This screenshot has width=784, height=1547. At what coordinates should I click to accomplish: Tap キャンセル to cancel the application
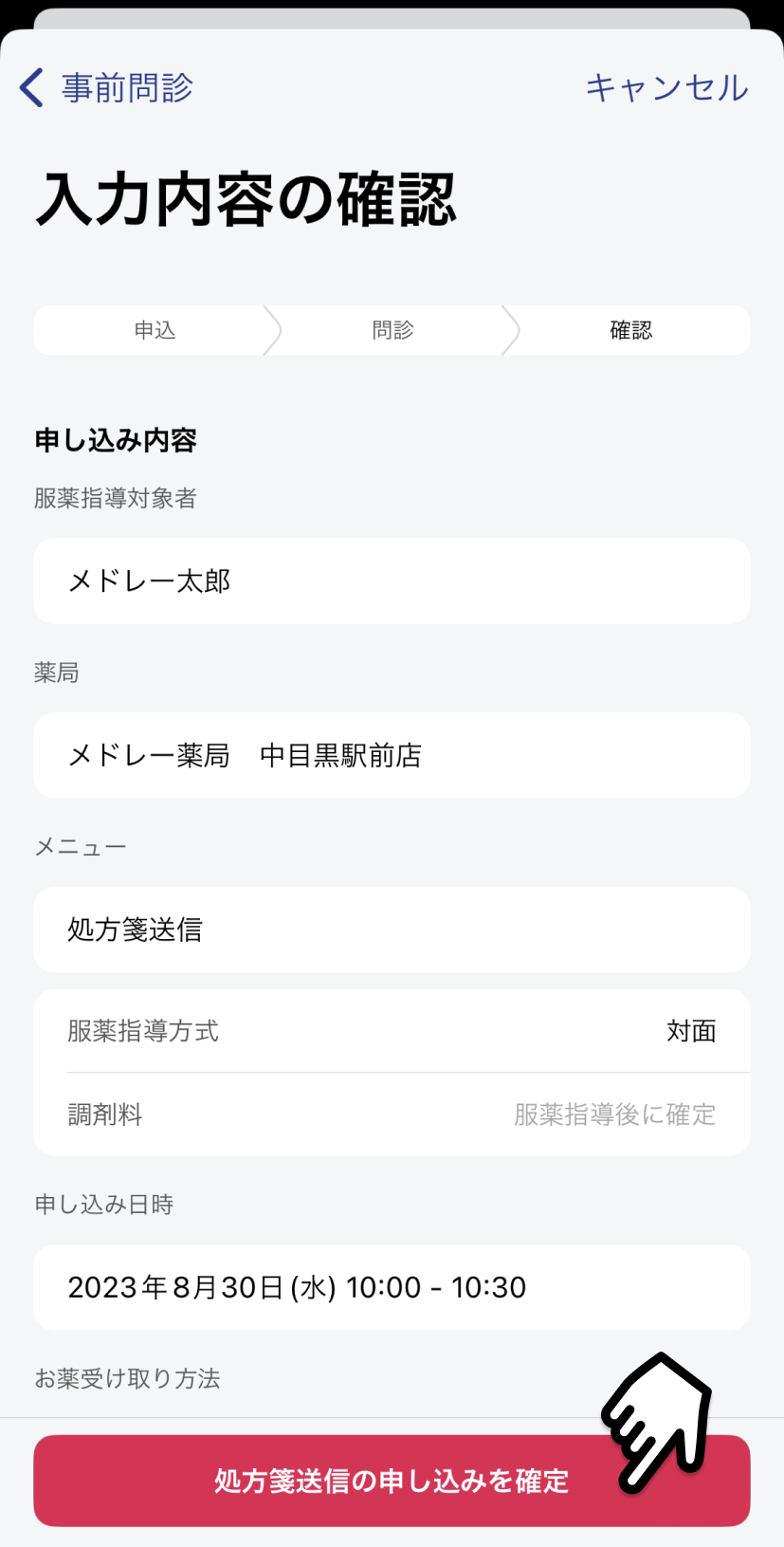click(666, 87)
